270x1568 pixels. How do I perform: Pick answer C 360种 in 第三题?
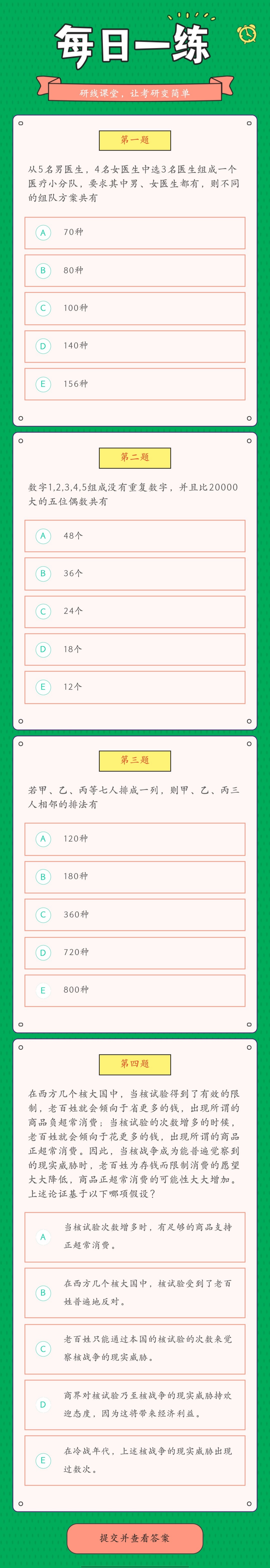point(134,914)
